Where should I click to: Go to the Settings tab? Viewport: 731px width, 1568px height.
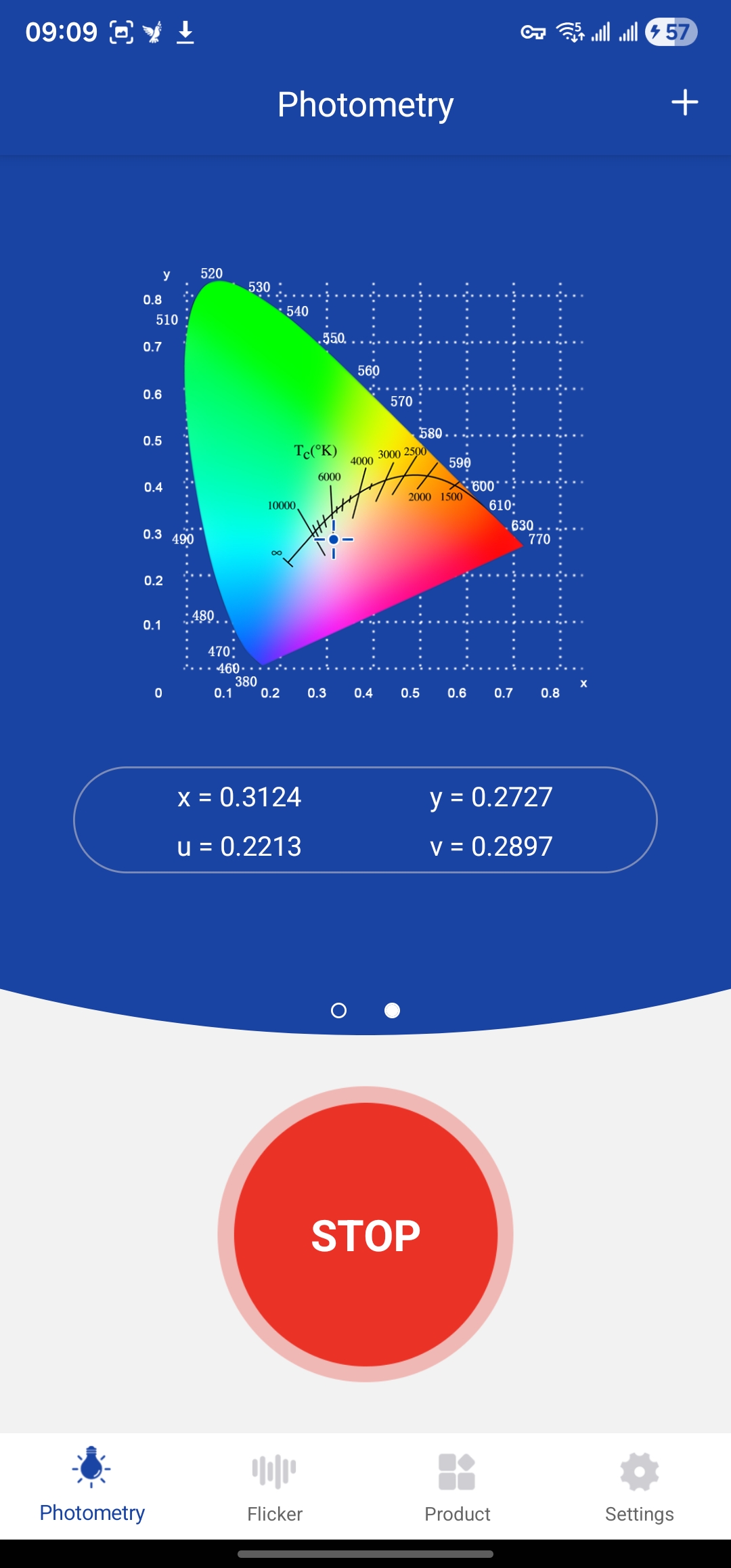[x=639, y=1487]
